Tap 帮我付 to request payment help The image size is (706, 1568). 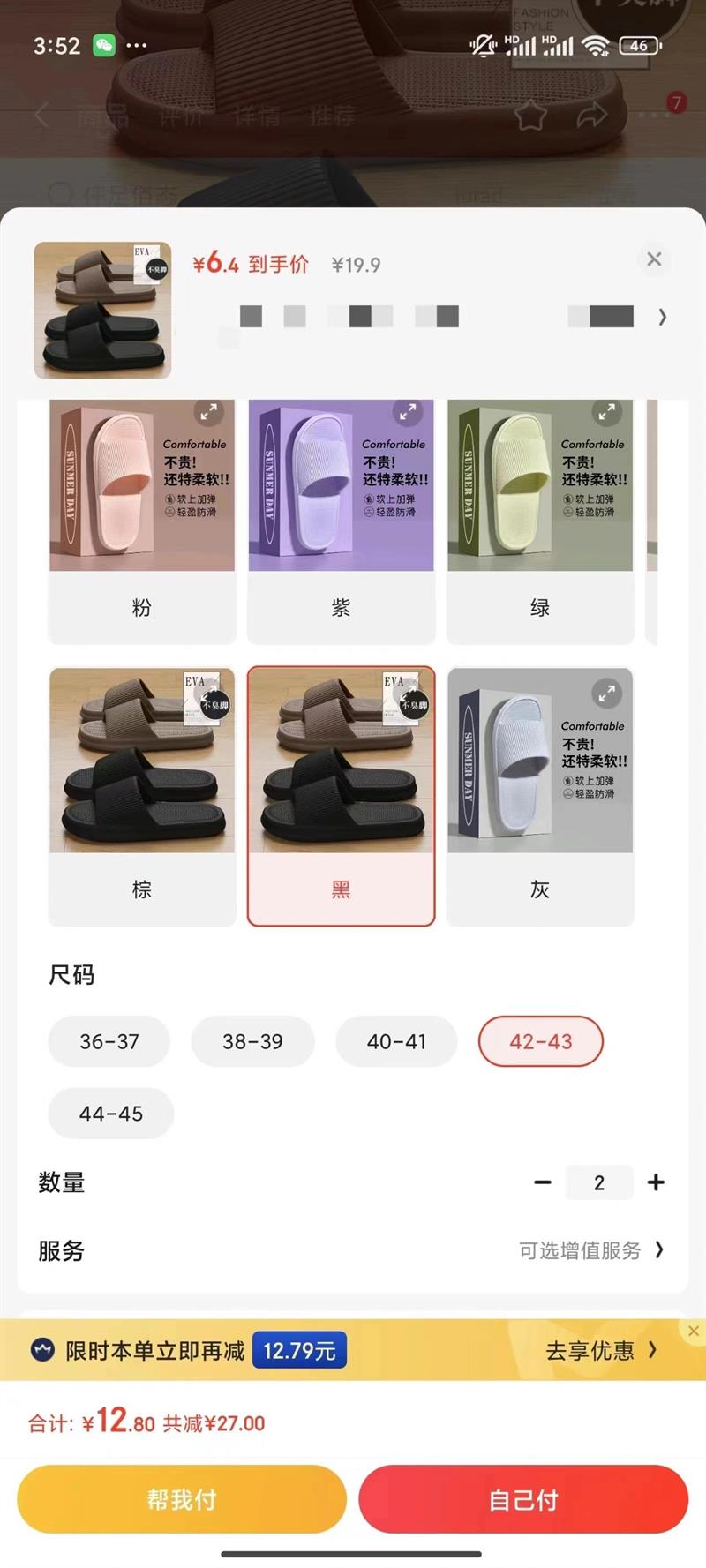182,1499
